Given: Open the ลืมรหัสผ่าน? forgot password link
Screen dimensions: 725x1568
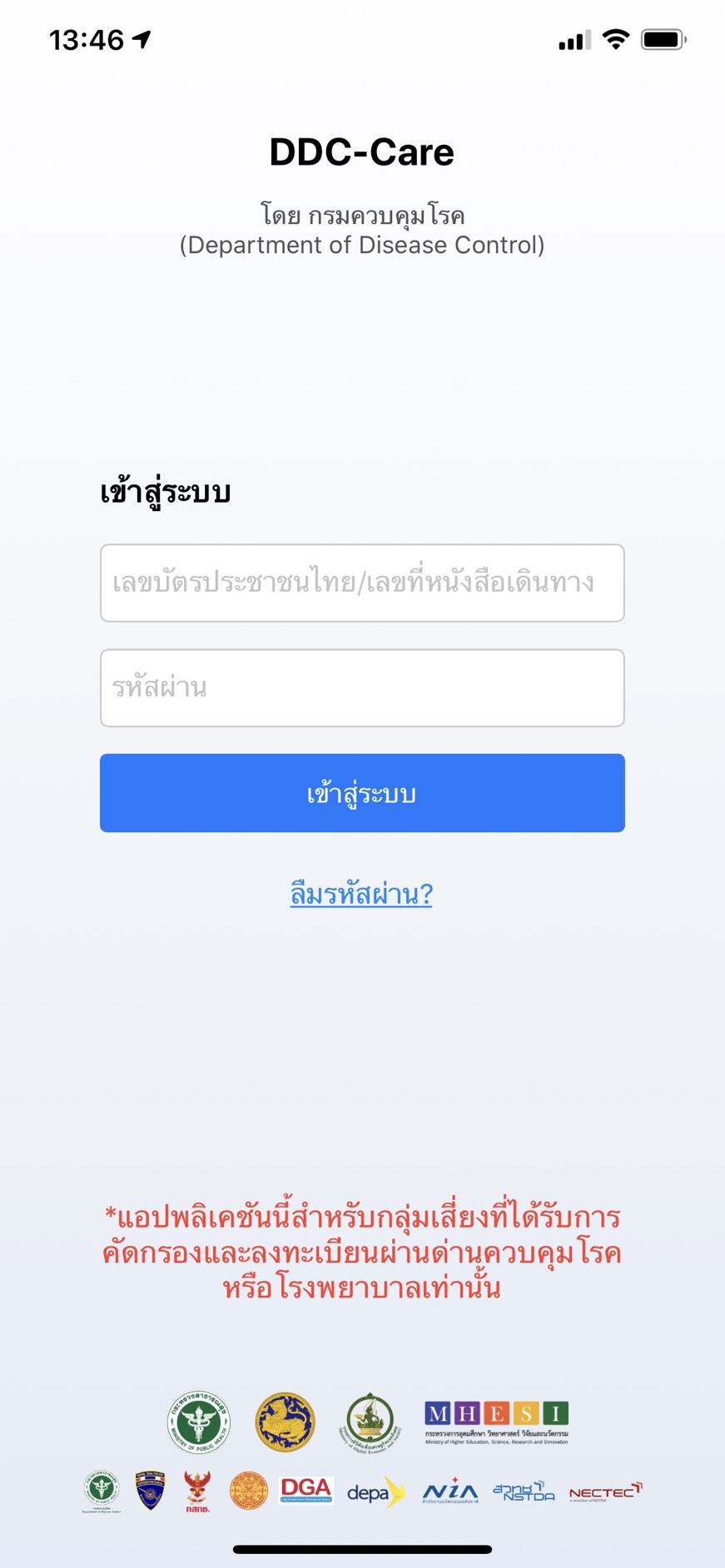Looking at the screenshot, I should pyautogui.click(x=361, y=894).
